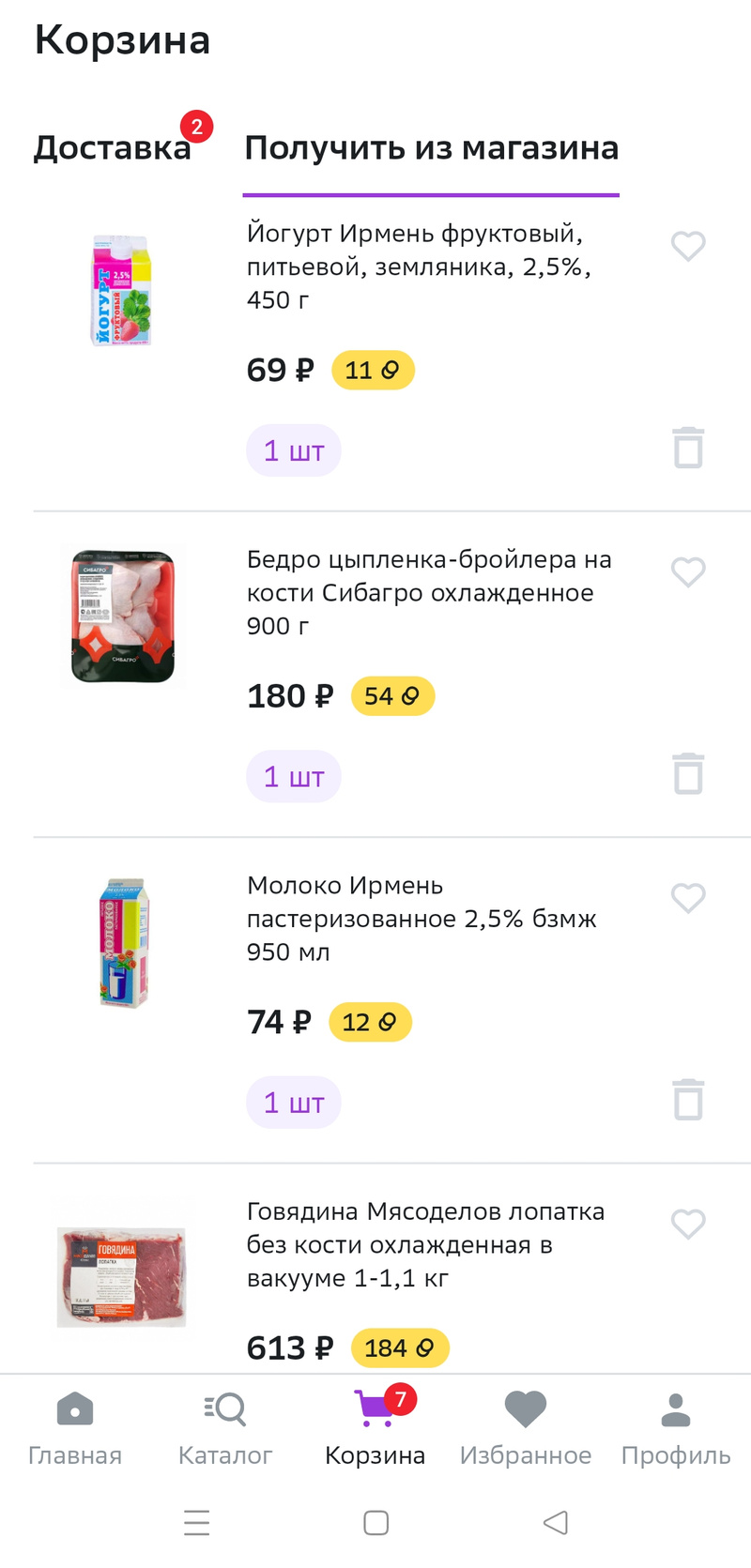
Task: Open the Каталог tab
Action: (225, 1428)
